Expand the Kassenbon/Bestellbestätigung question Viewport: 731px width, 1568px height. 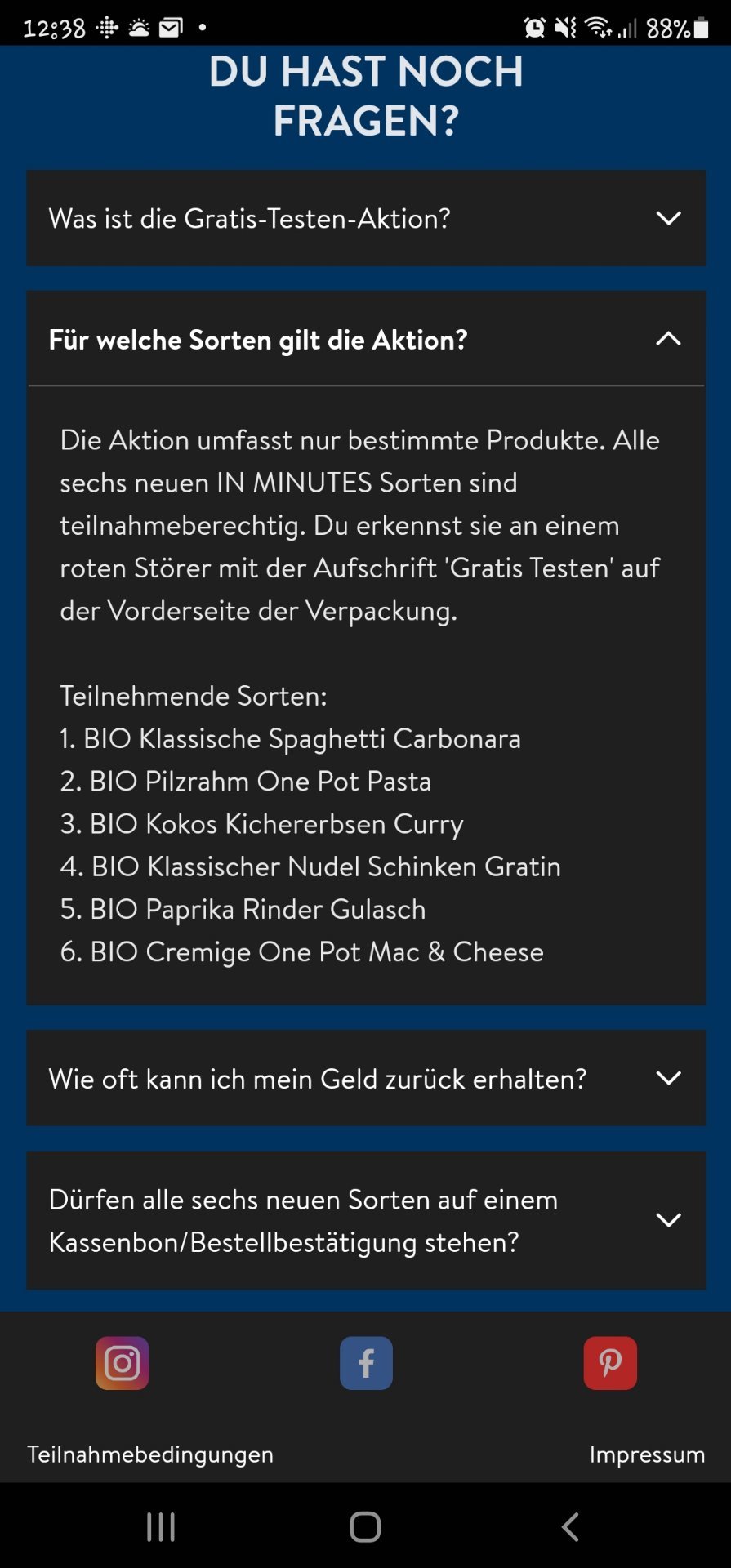coord(366,1220)
